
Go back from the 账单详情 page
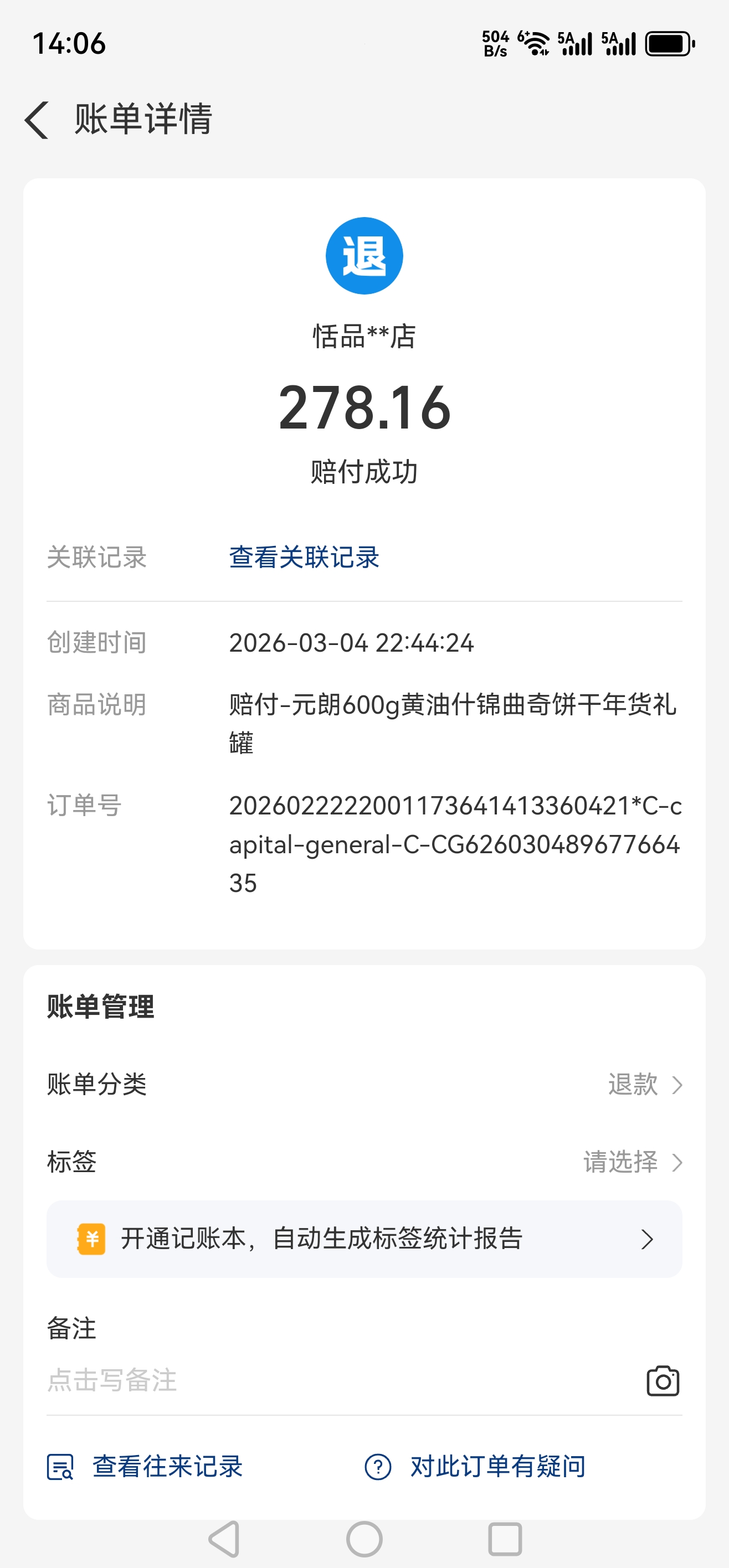coord(38,119)
